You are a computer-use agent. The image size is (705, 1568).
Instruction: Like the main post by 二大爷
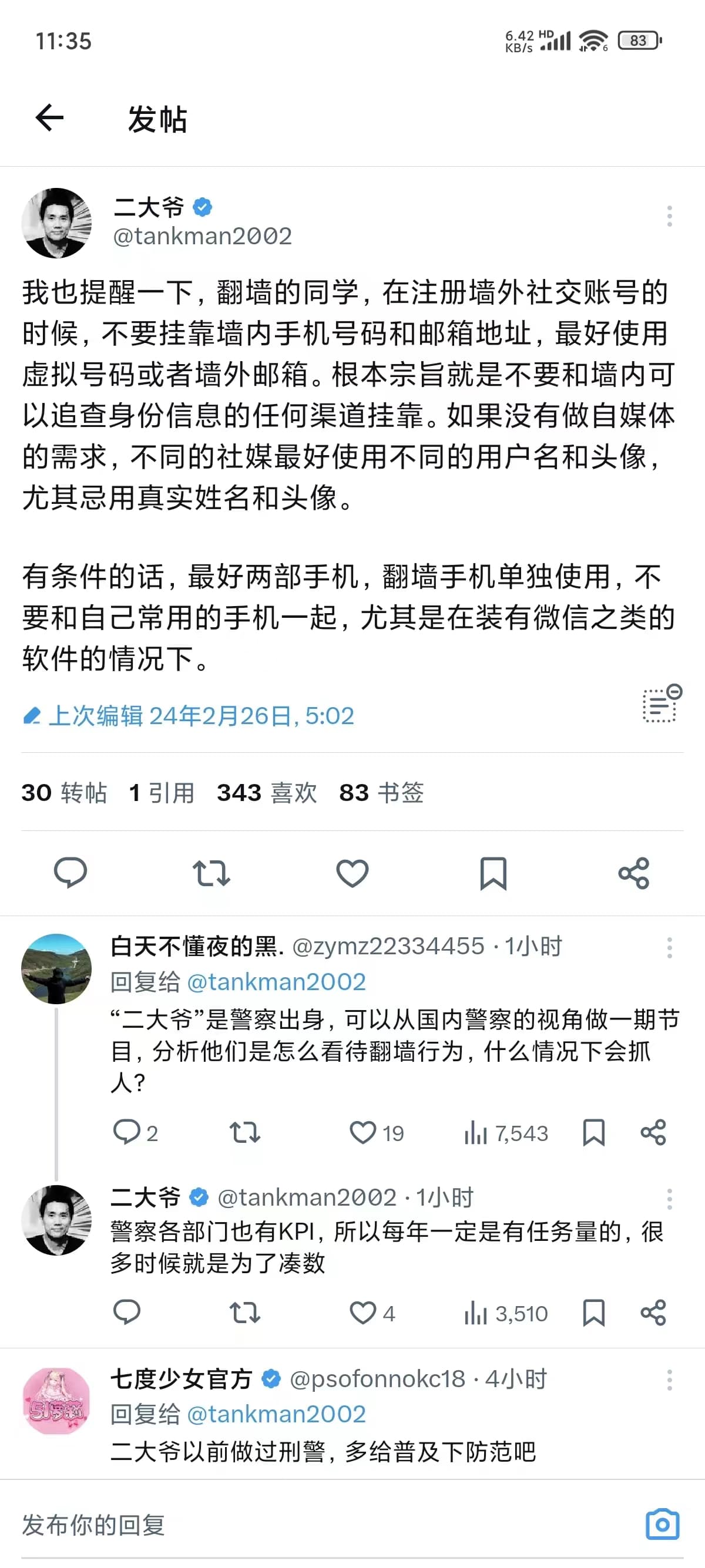(352, 873)
